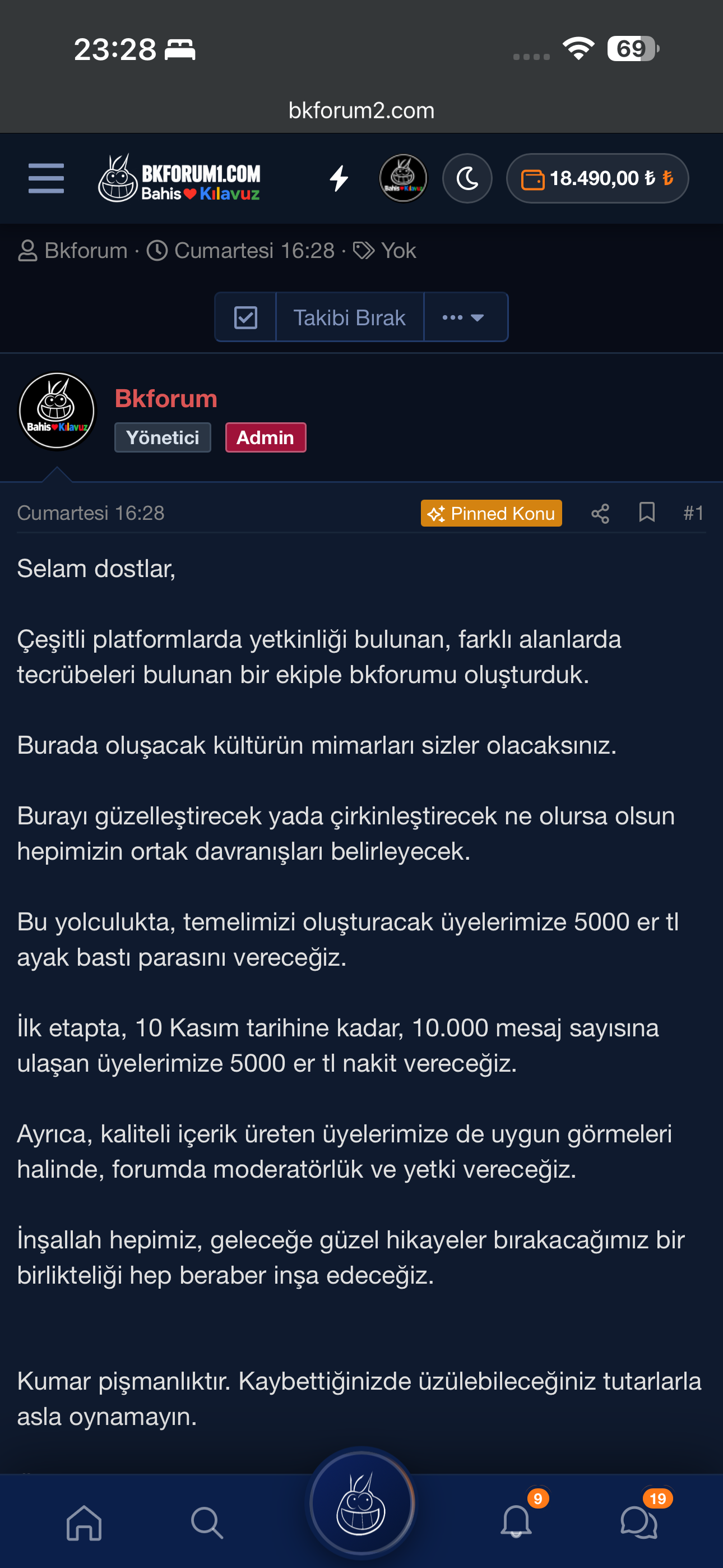Open the wallet balance 18.490,00 ₺
Screen dimensions: 723x1568
(x=597, y=178)
